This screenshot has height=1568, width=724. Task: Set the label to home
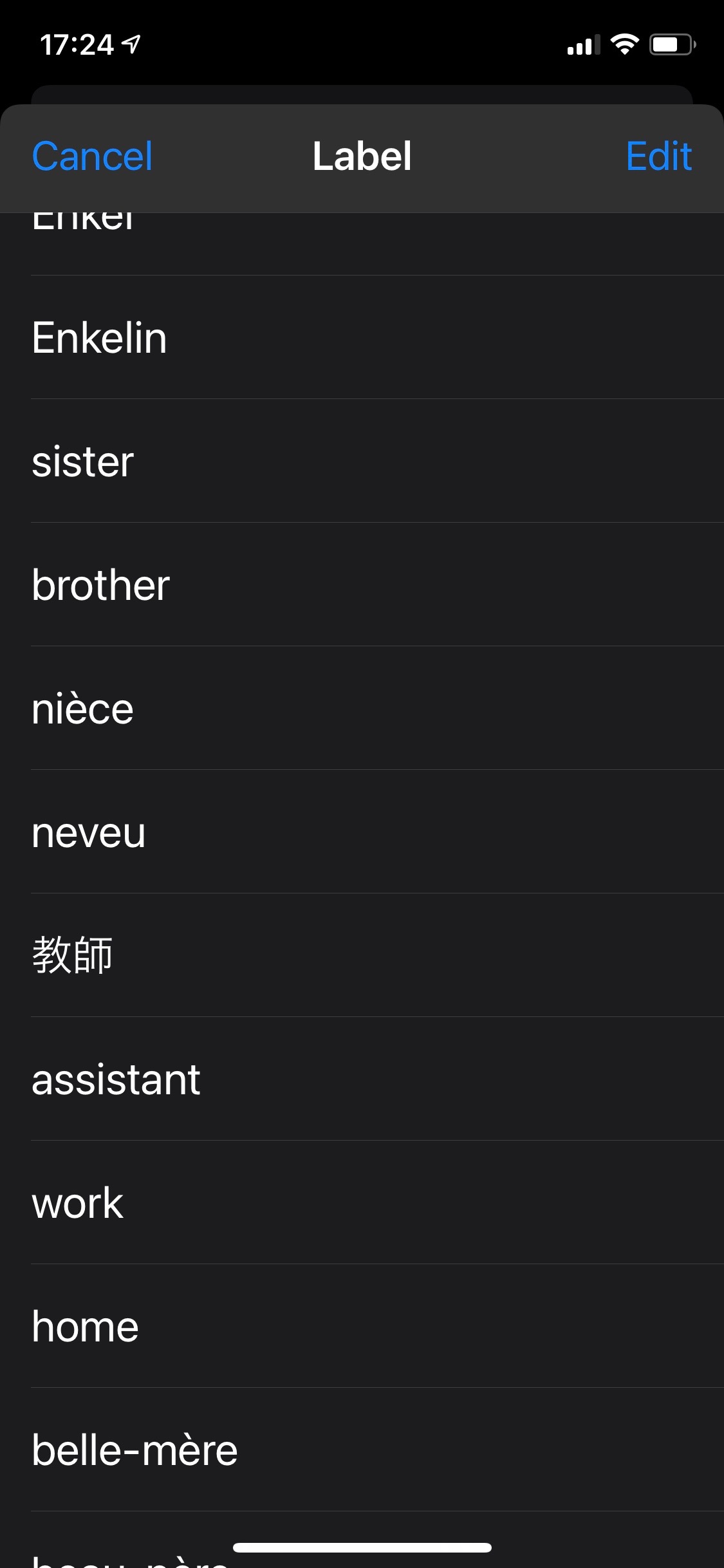[x=362, y=1326]
